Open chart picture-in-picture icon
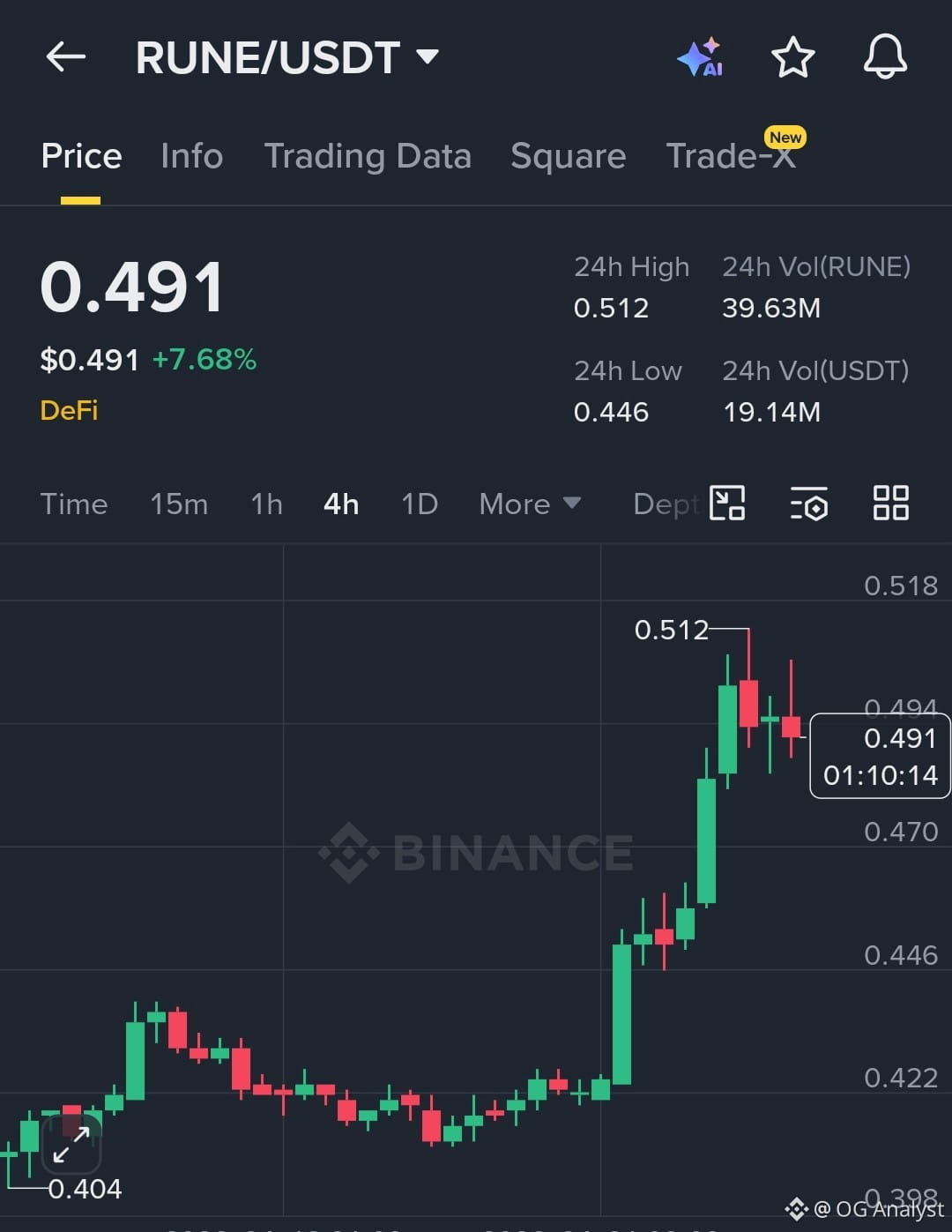Viewport: 952px width, 1232px height. pos(727,504)
